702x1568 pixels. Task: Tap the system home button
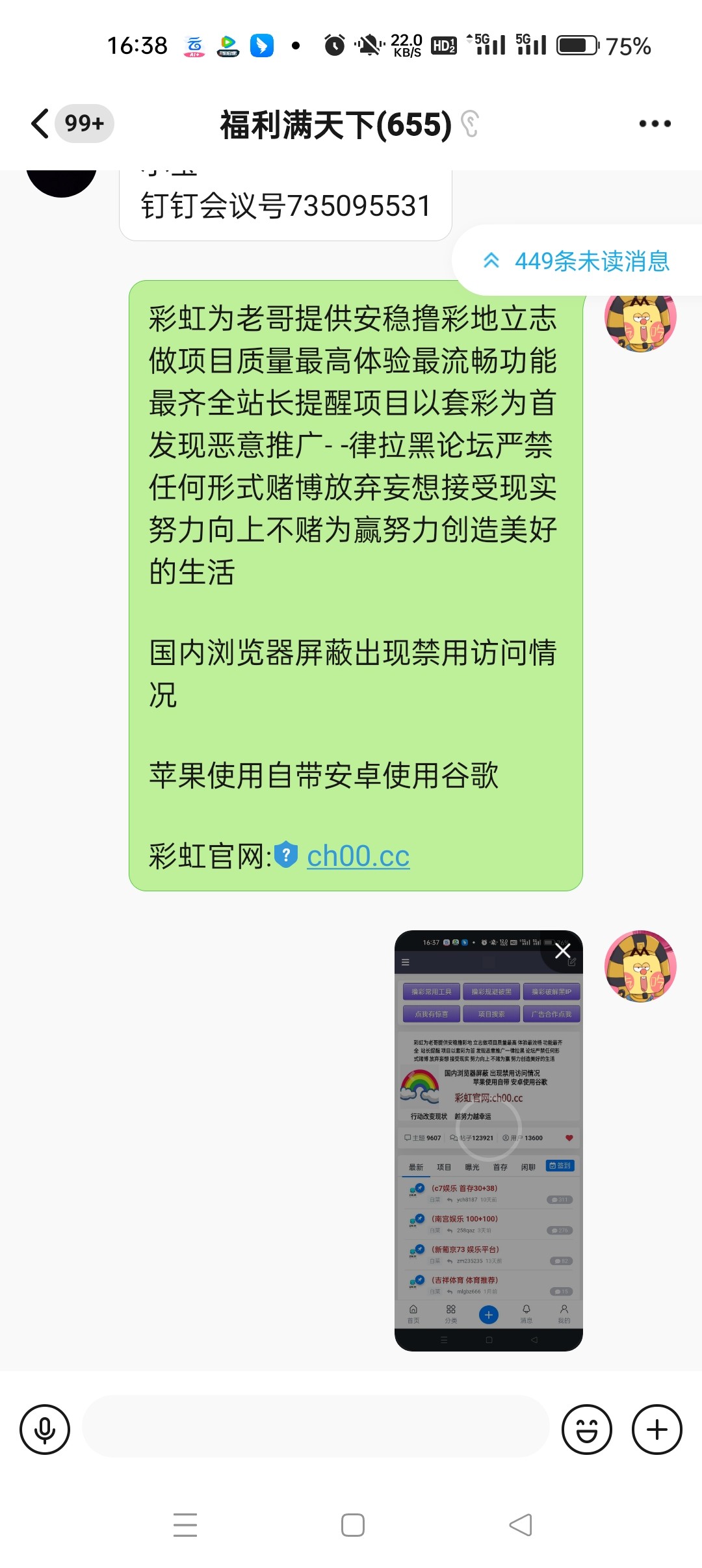click(x=352, y=1524)
